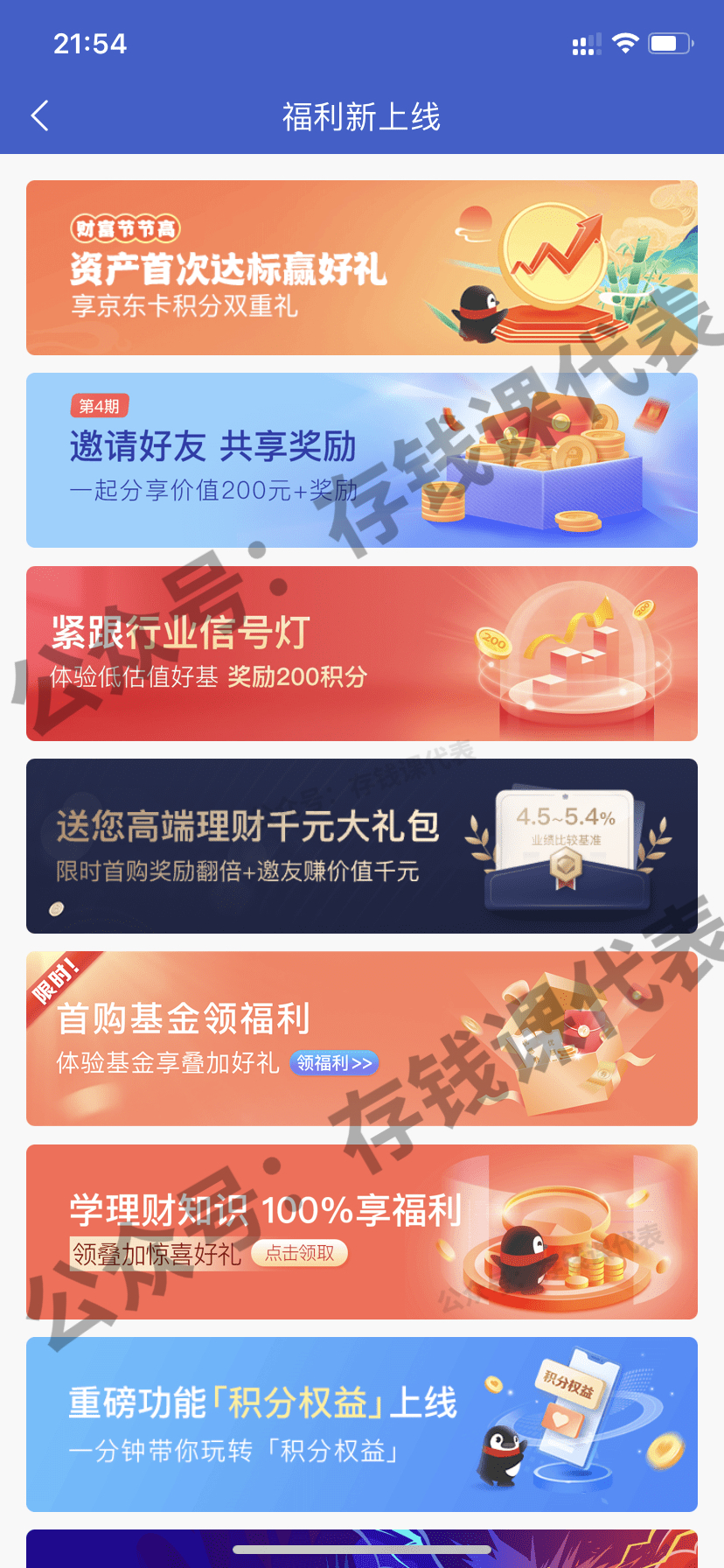Tap the 领福利>> button
The height and width of the screenshot is (1568, 724).
[x=334, y=1063]
